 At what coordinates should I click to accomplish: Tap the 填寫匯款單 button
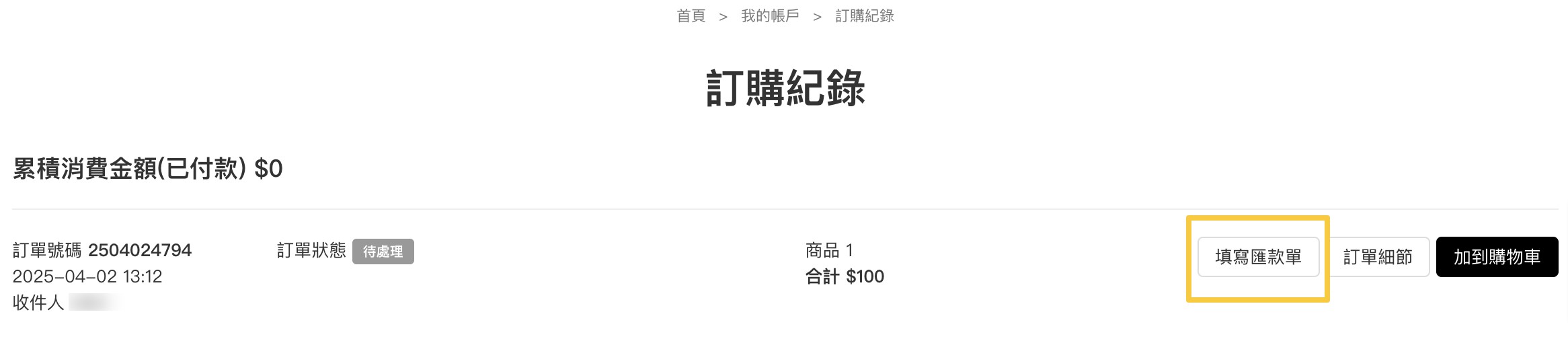[x=1258, y=257]
